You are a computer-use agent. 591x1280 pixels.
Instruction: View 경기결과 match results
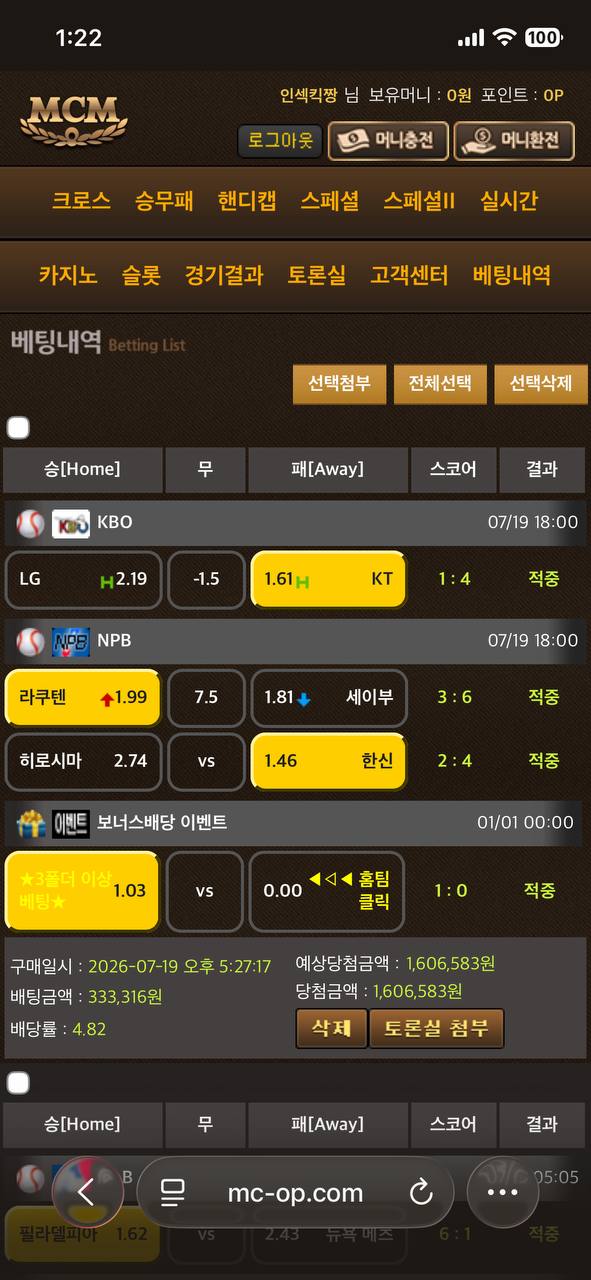224,275
